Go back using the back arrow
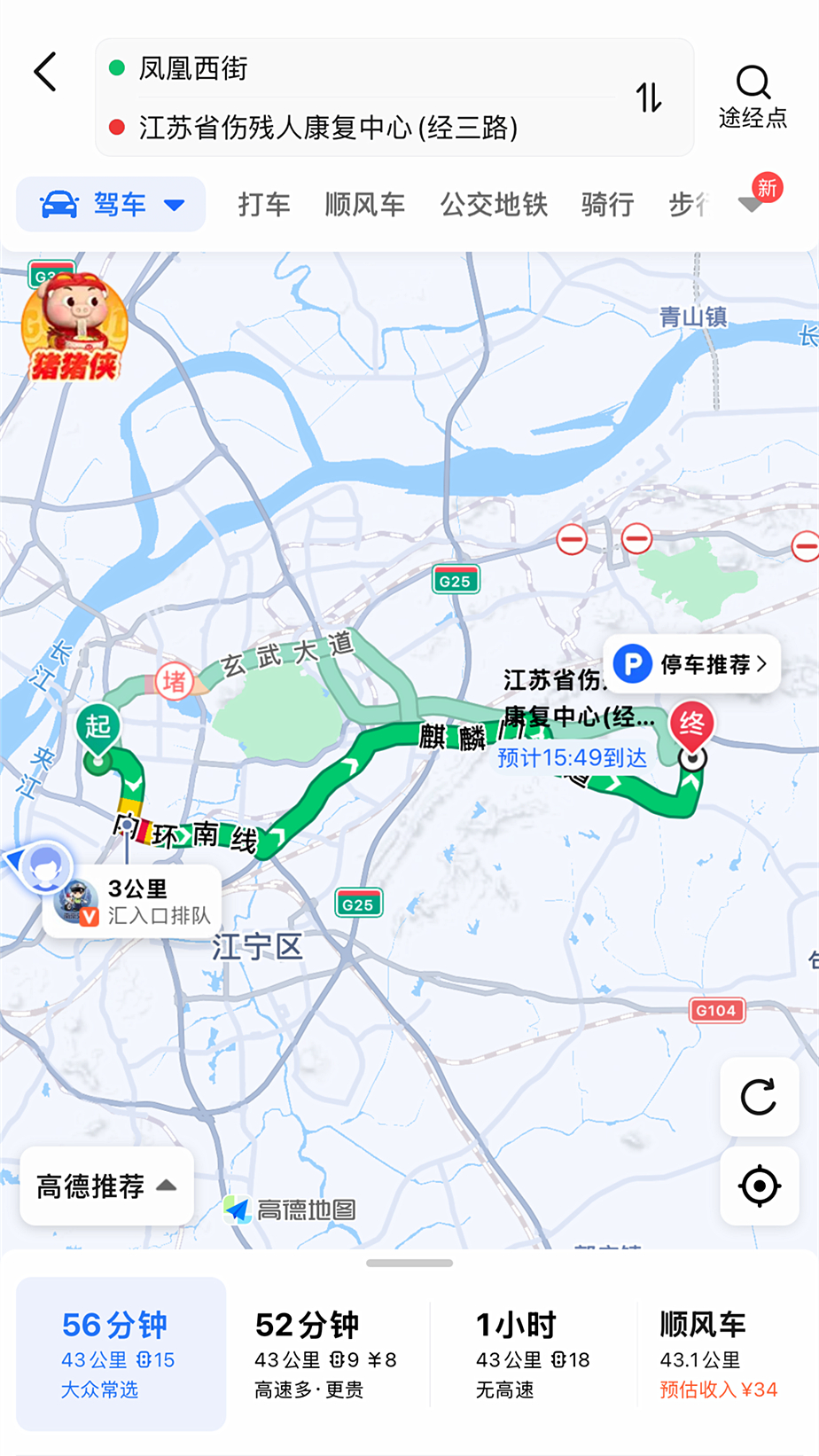Viewport: 819px width, 1456px height. (x=45, y=72)
